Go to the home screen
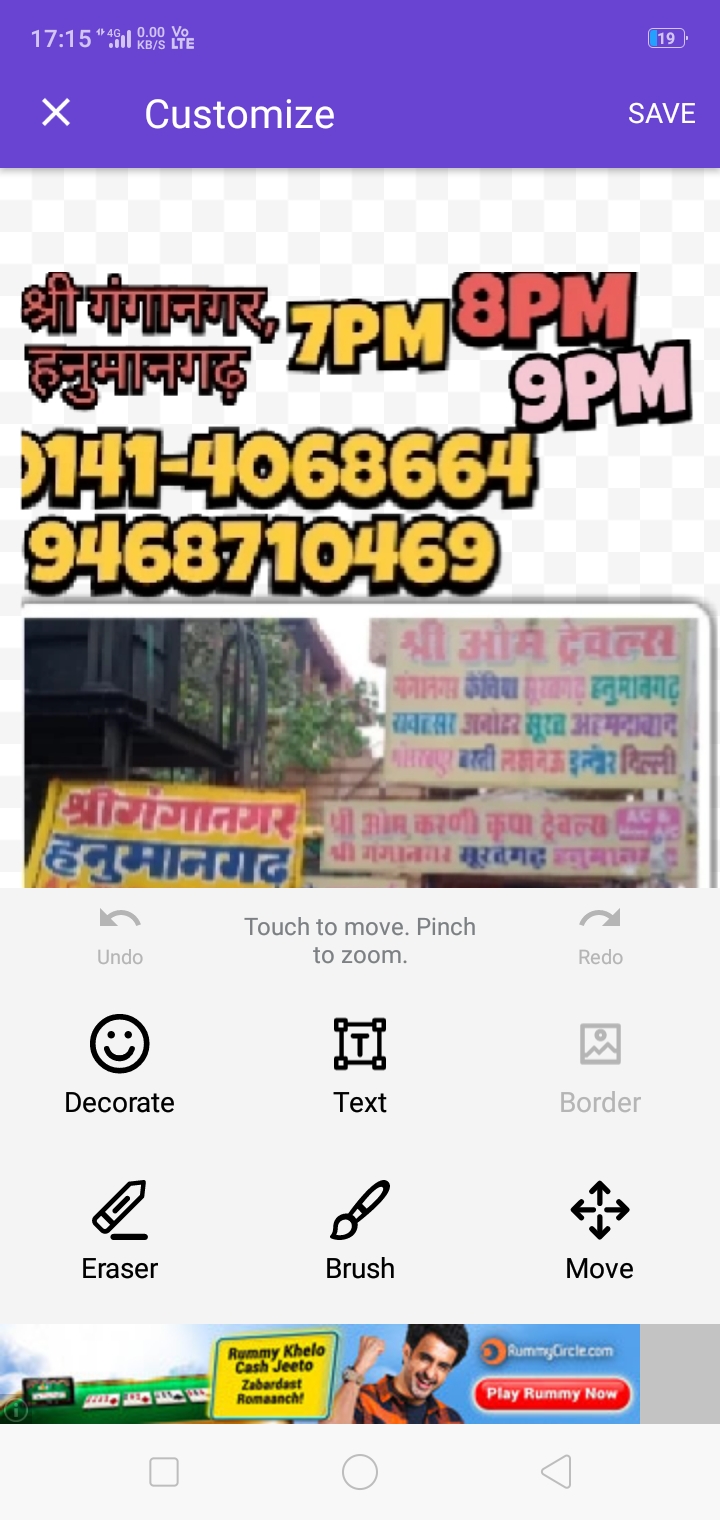Viewport: 720px width, 1520px height. coord(360,1472)
